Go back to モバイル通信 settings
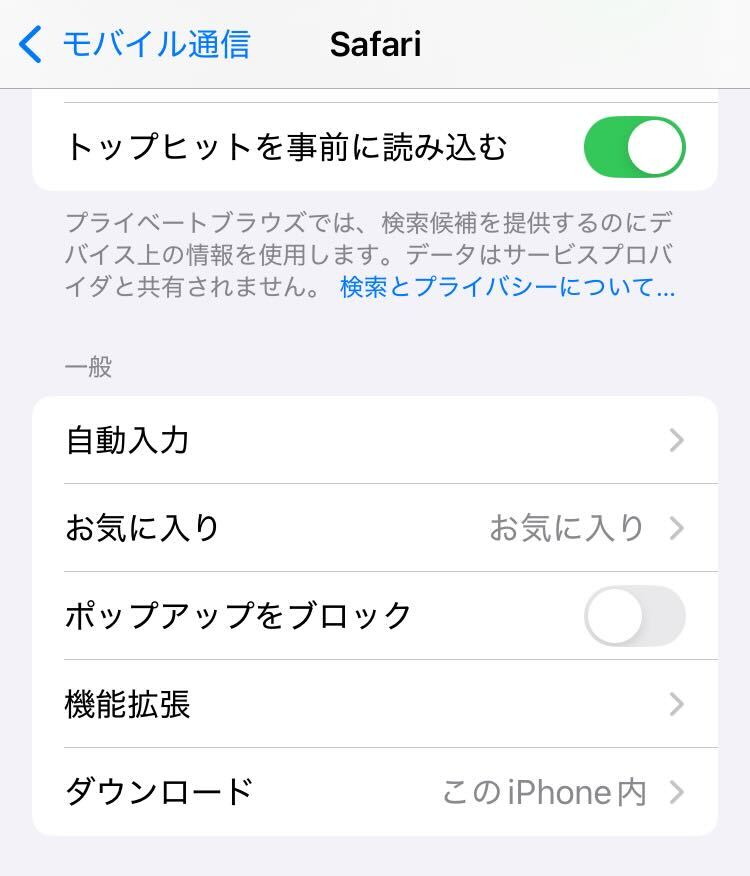This screenshot has width=750, height=876. (135, 45)
